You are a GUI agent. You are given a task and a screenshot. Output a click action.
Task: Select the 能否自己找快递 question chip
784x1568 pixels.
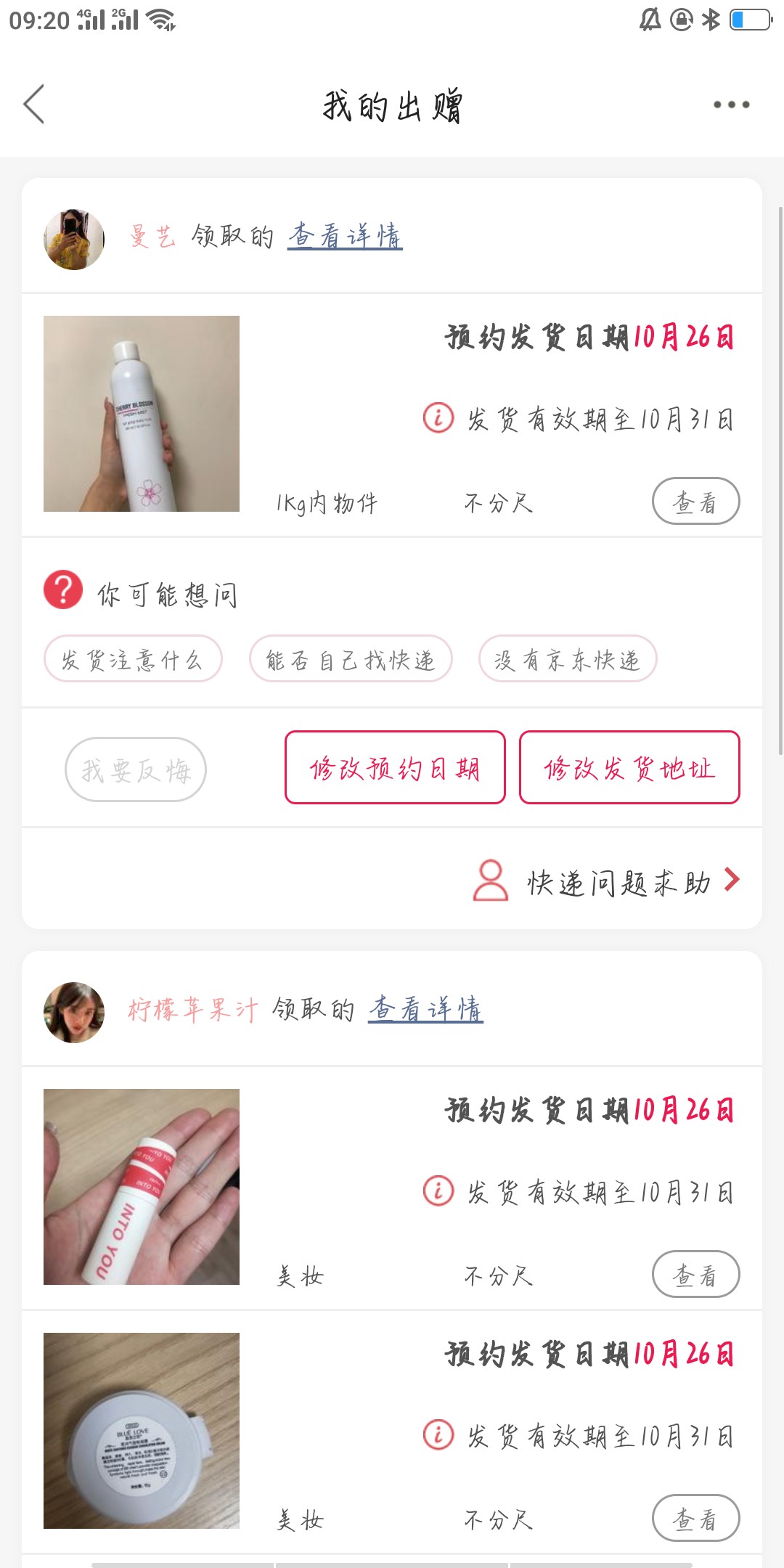[351, 659]
